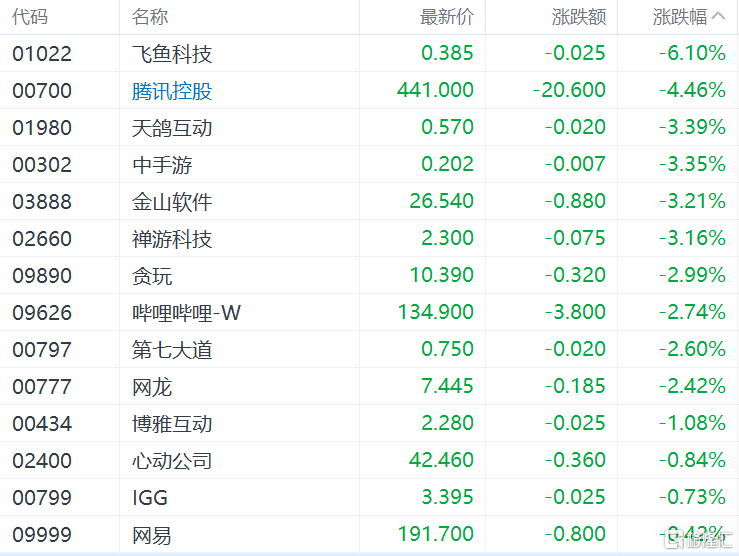Sort by 最新价 column header

click(446, 17)
